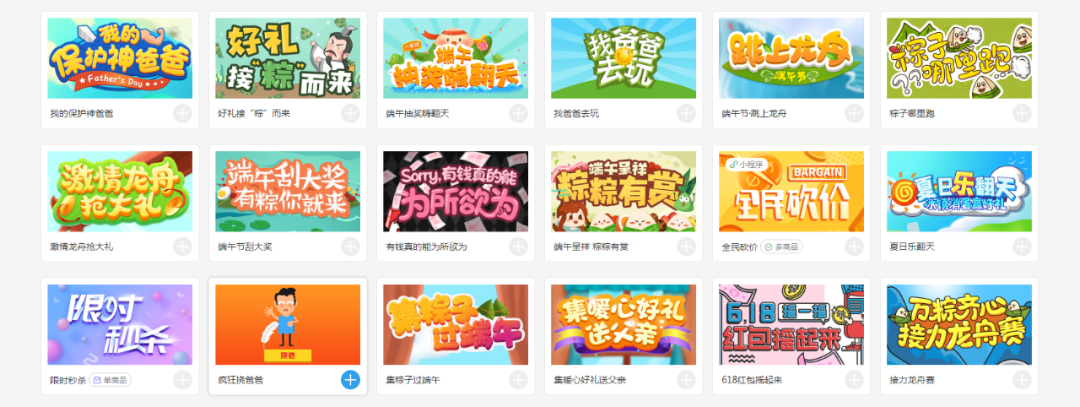The height and width of the screenshot is (407, 1080).
Task: Open the 夏日乐翻天 template card
Action: (959, 191)
